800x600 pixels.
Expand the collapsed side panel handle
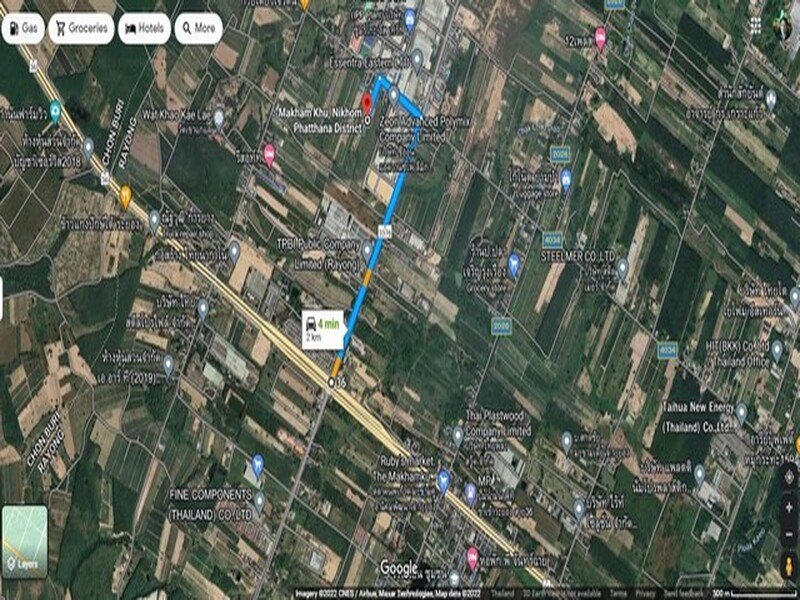[2, 299]
